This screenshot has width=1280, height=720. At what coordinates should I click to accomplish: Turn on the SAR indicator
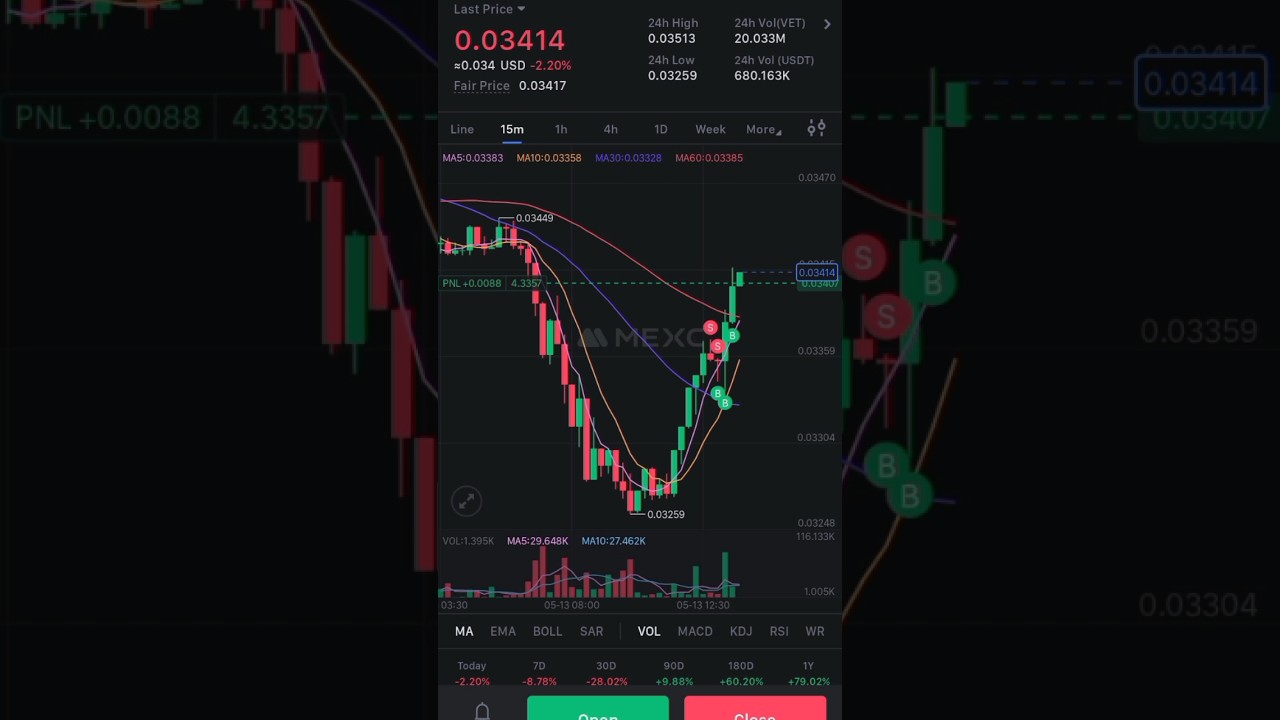coord(591,631)
